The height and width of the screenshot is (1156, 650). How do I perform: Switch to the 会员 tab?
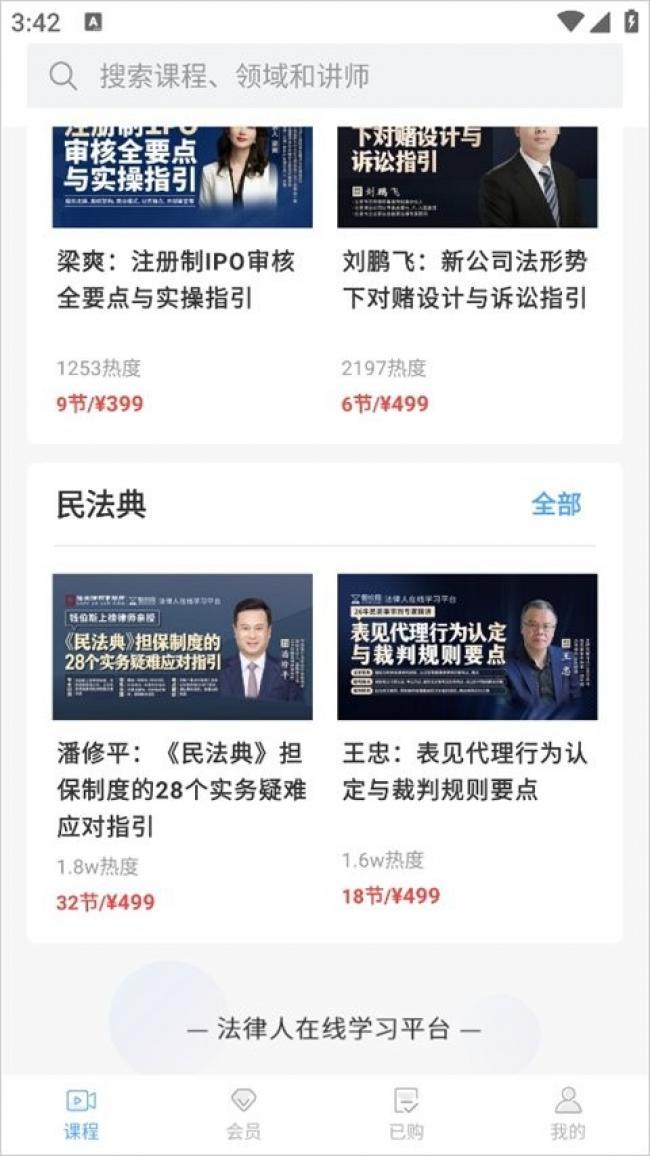(x=243, y=1114)
